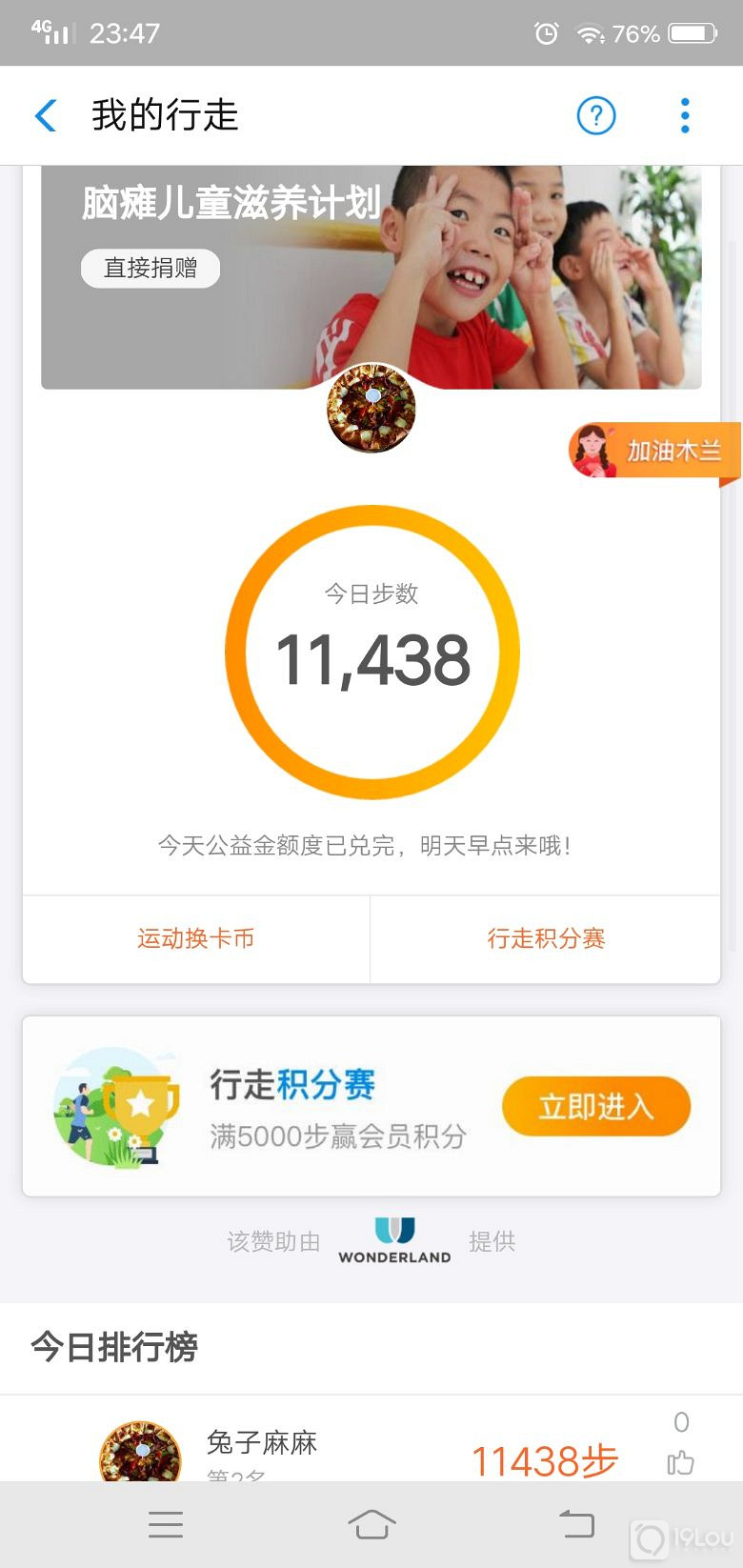The width and height of the screenshot is (743, 1568).
Task: Open the 加油木兰 floating badge
Action: [654, 451]
